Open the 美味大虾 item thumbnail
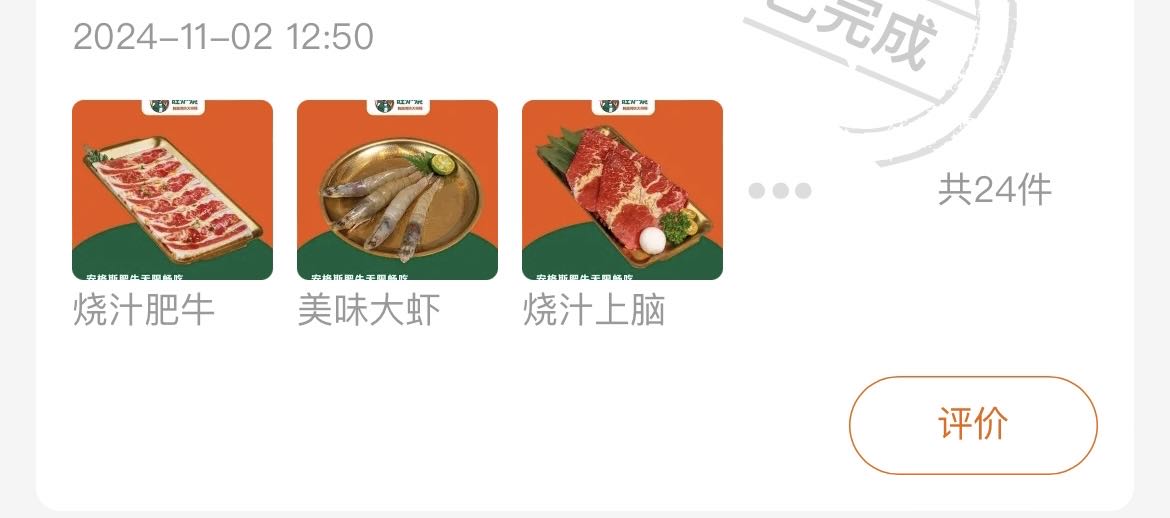Image resolution: width=1170 pixels, height=518 pixels. (397, 190)
